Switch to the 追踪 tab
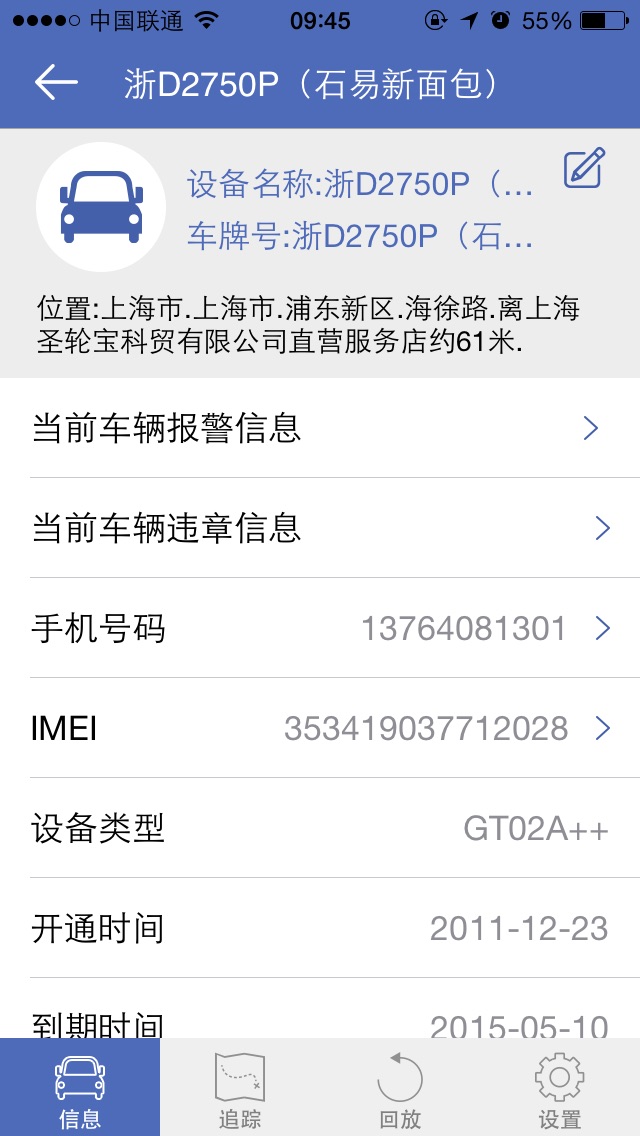The height and width of the screenshot is (1136, 640). [x=240, y=1087]
